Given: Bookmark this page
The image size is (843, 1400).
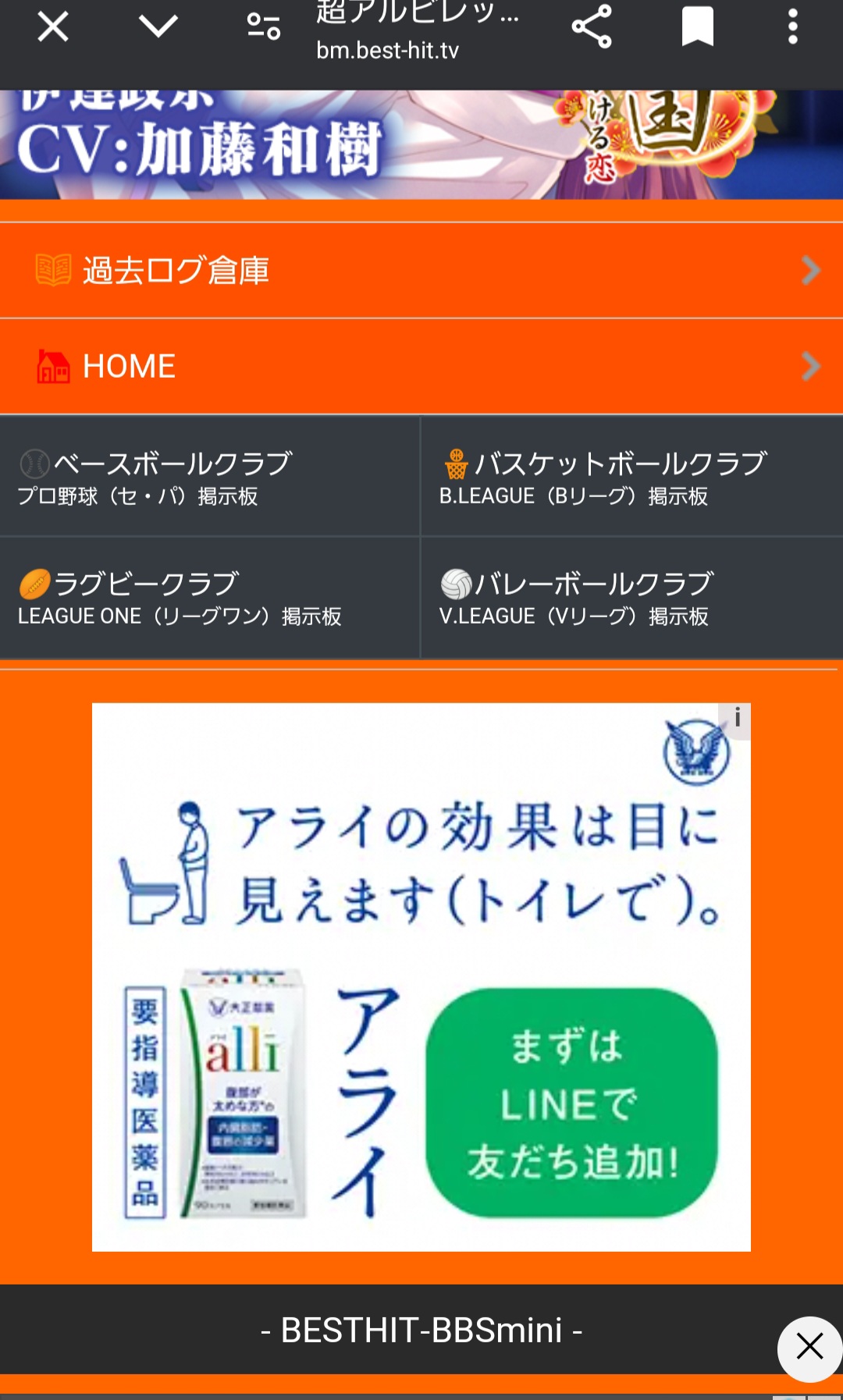Looking at the screenshot, I should (x=697, y=27).
